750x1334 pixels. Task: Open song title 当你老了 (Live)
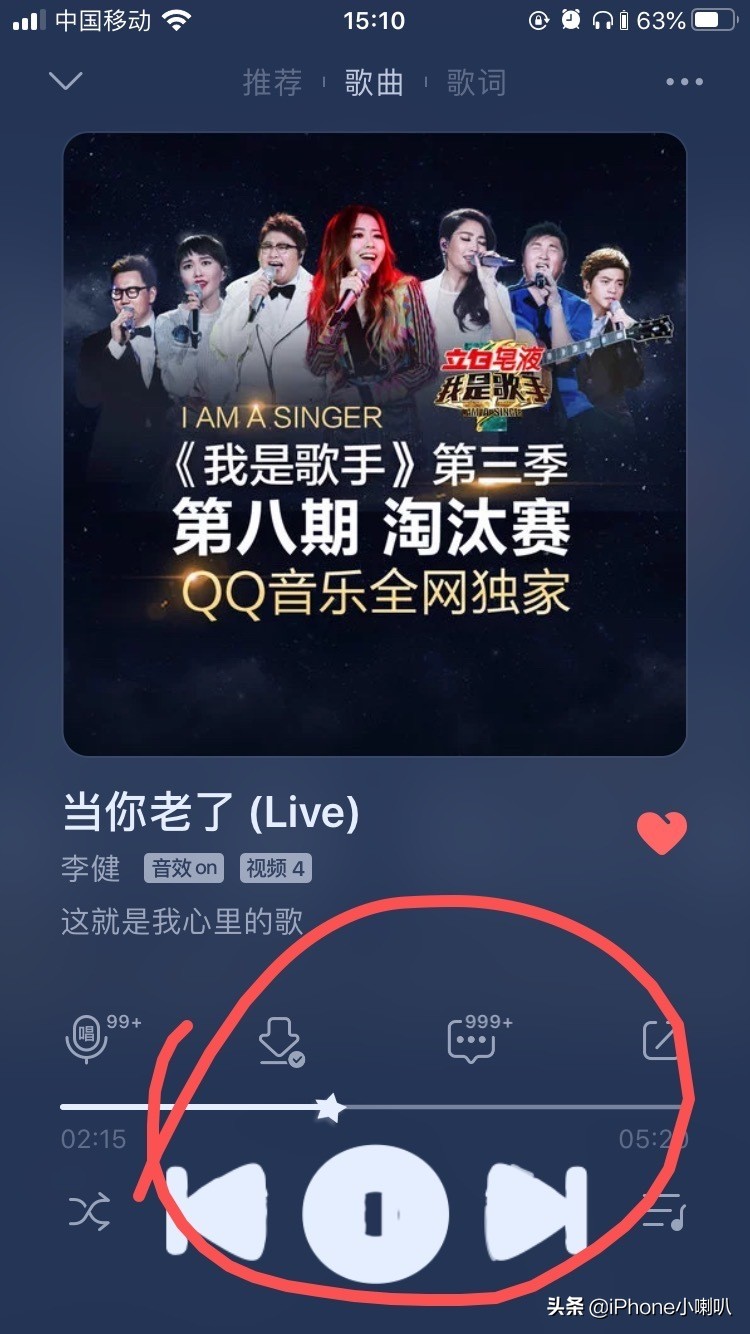click(x=200, y=813)
